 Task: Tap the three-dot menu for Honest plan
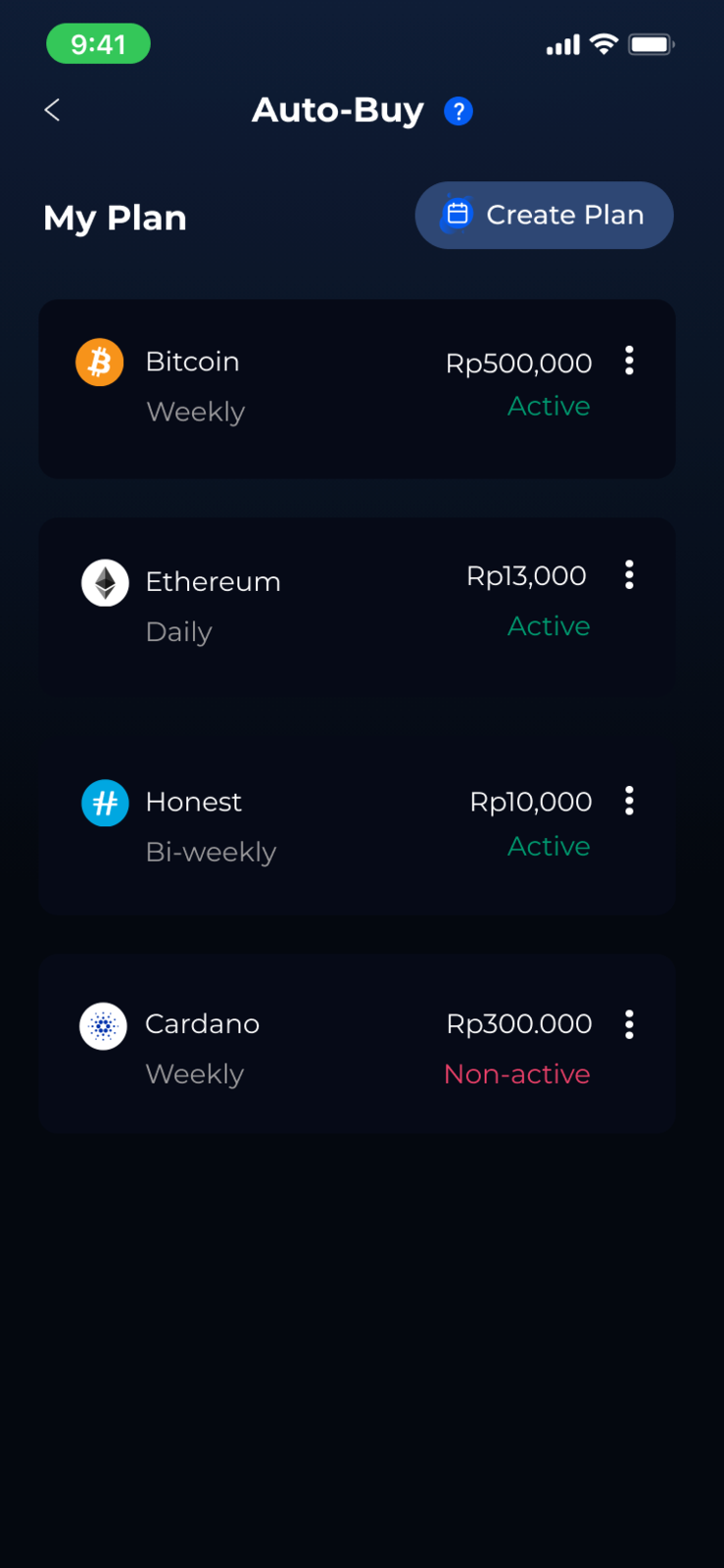629,802
